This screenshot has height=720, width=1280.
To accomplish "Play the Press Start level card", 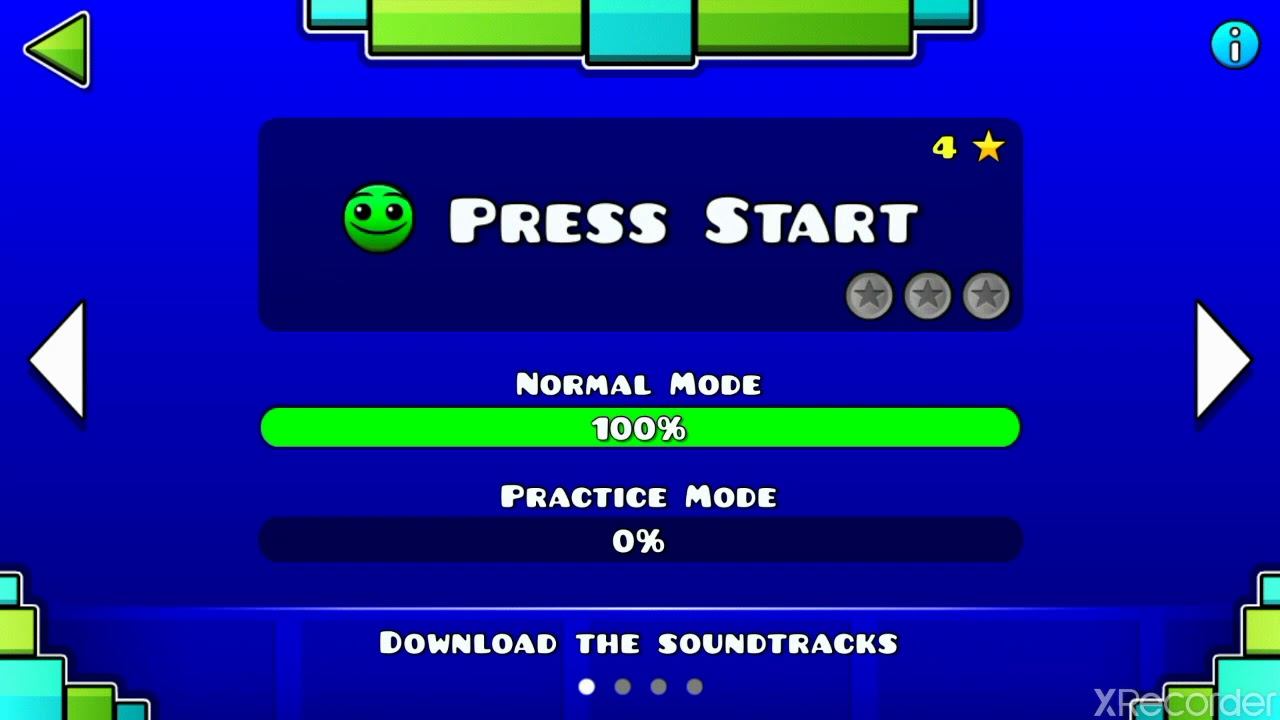I will [640, 224].
